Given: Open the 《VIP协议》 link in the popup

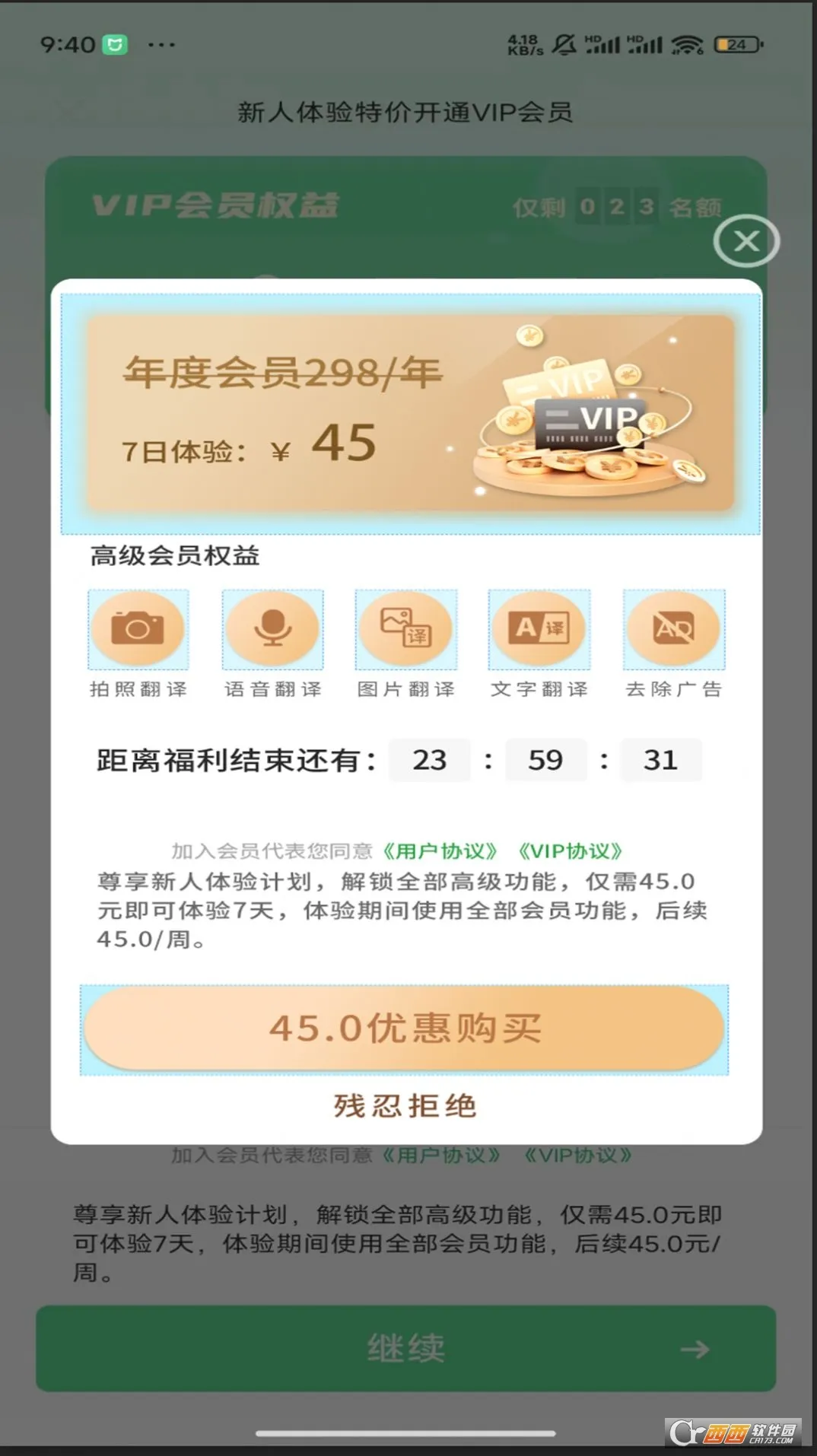Looking at the screenshot, I should click(x=571, y=850).
